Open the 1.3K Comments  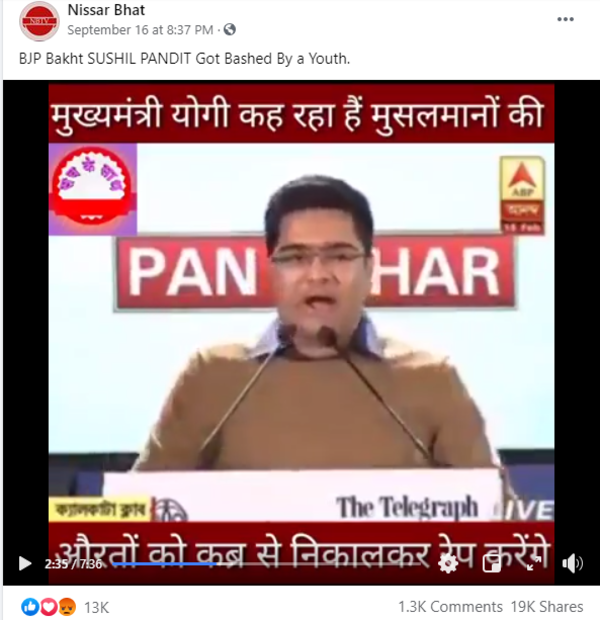(x=450, y=607)
